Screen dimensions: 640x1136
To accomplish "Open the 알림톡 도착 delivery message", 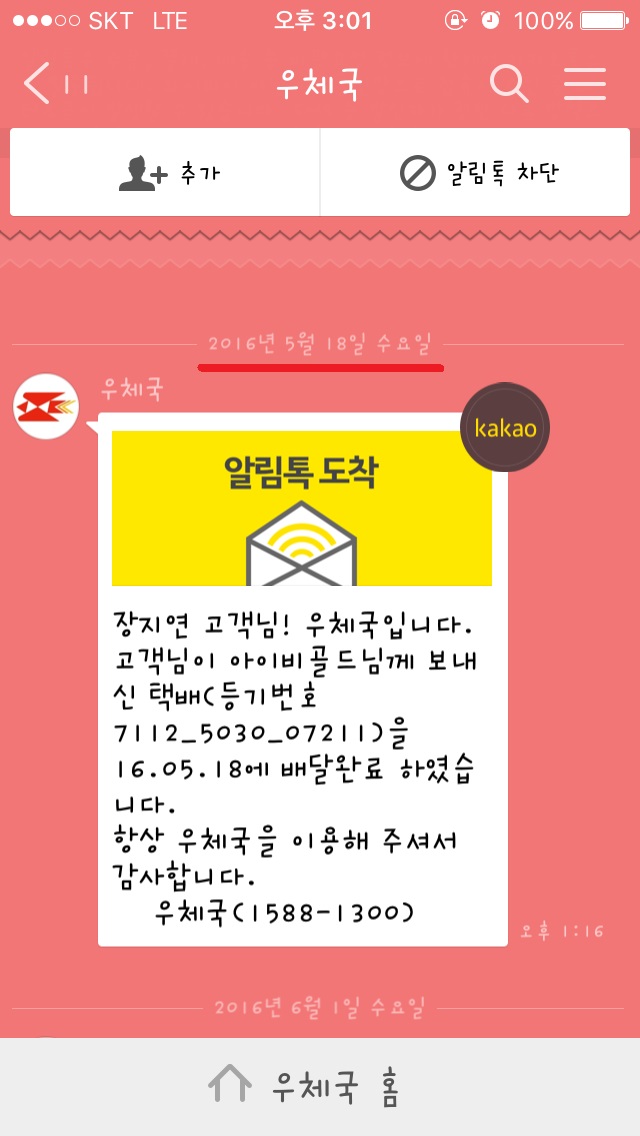I will (302, 680).
